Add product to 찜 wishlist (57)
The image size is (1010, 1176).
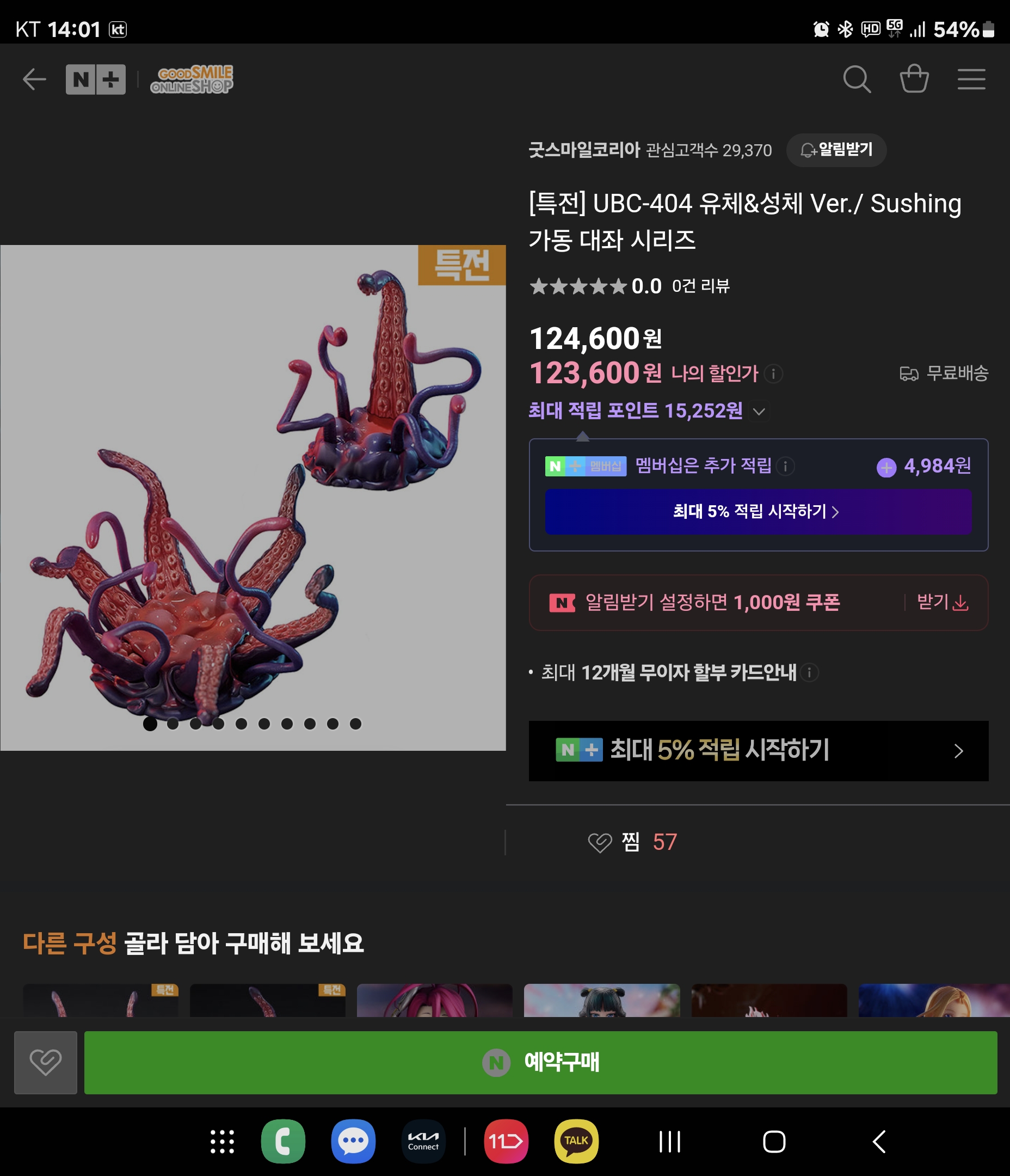click(632, 842)
